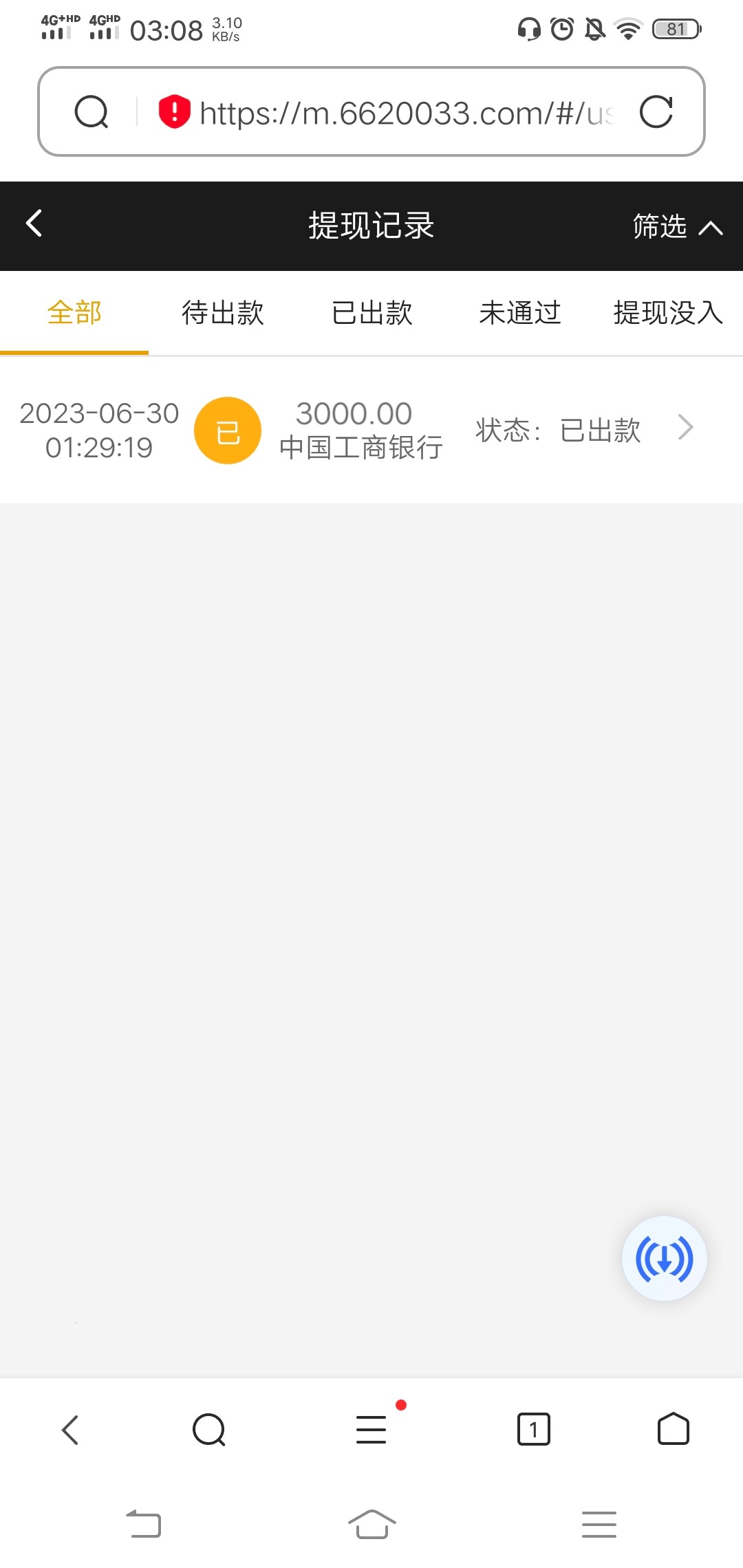This screenshot has width=743, height=1568.
Task: Tap the browser toolbar search icon
Action: click(x=209, y=1430)
